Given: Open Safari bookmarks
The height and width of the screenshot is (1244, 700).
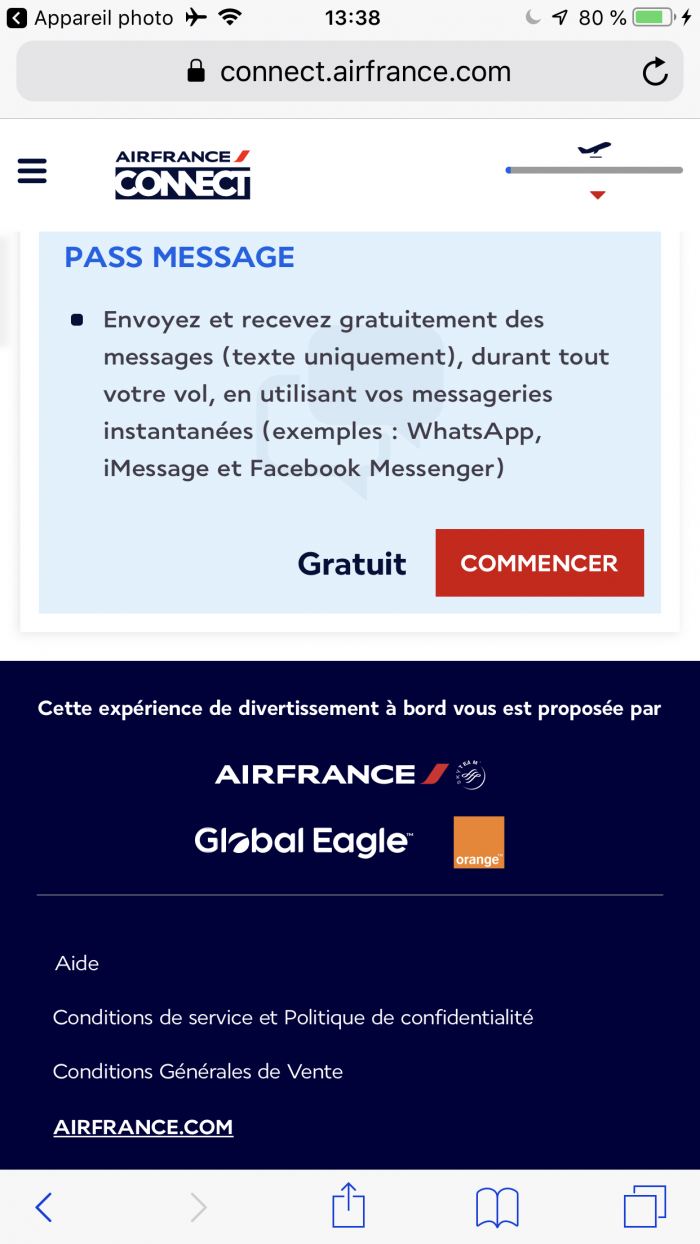Looking at the screenshot, I should [x=497, y=1207].
